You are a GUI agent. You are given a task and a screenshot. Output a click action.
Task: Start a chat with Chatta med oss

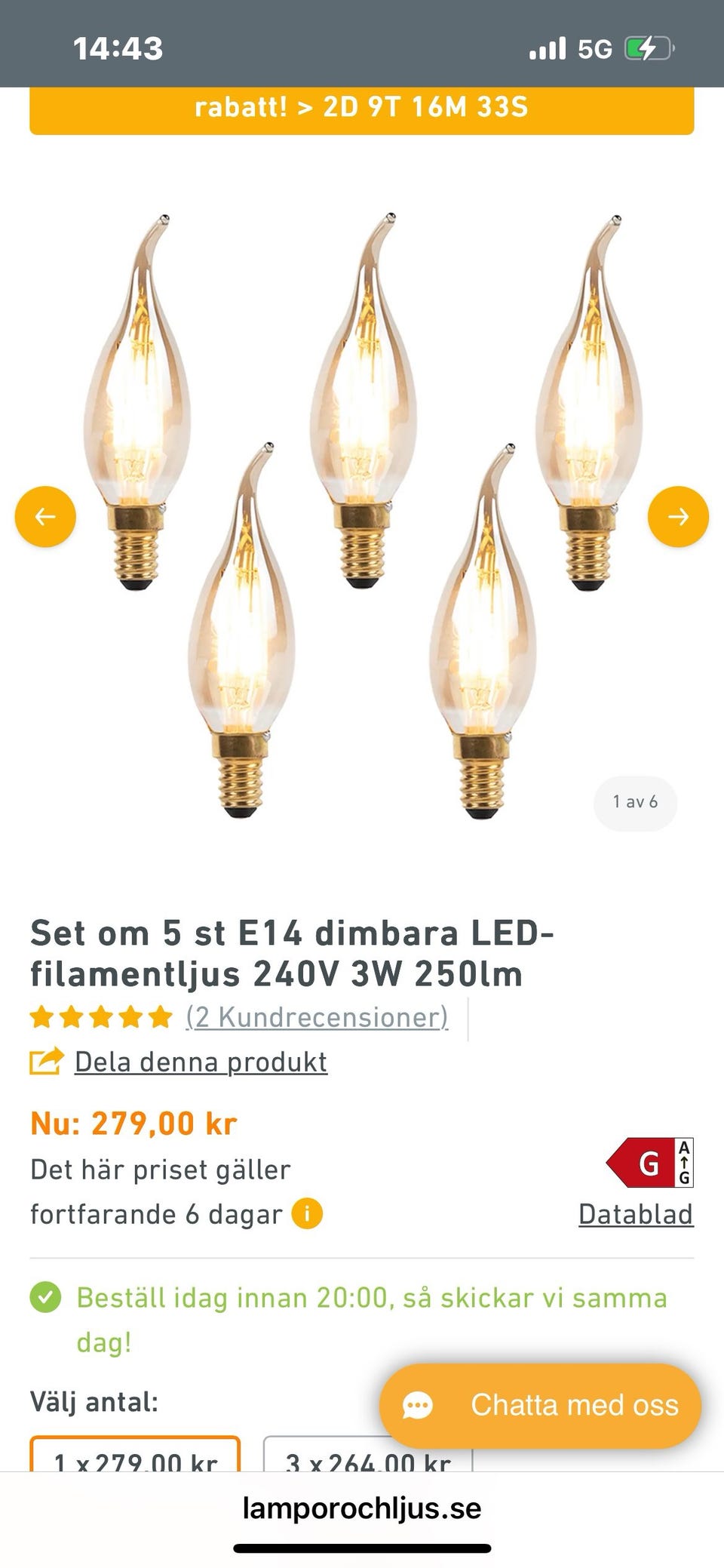(x=540, y=1405)
